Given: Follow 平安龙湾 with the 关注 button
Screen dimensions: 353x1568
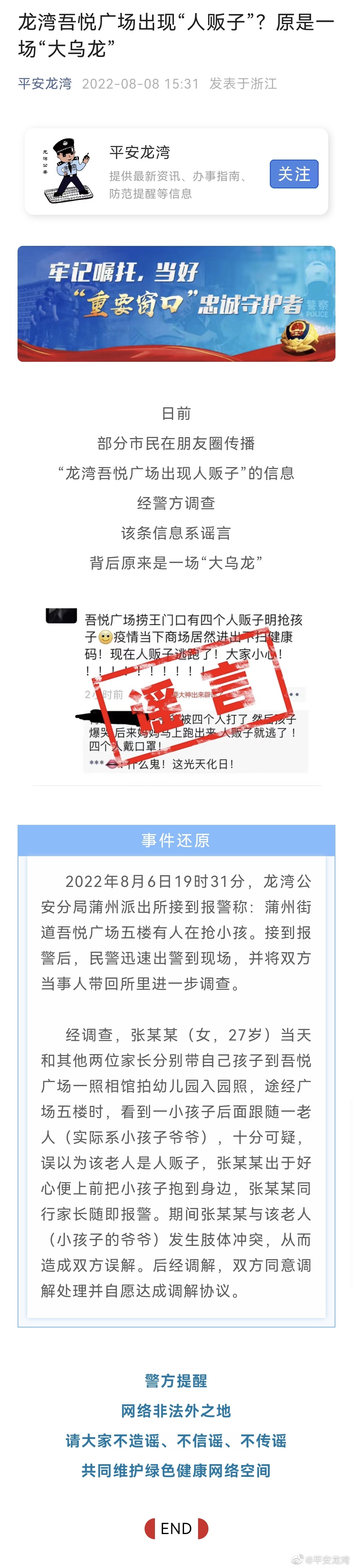Looking at the screenshot, I should [293, 174].
